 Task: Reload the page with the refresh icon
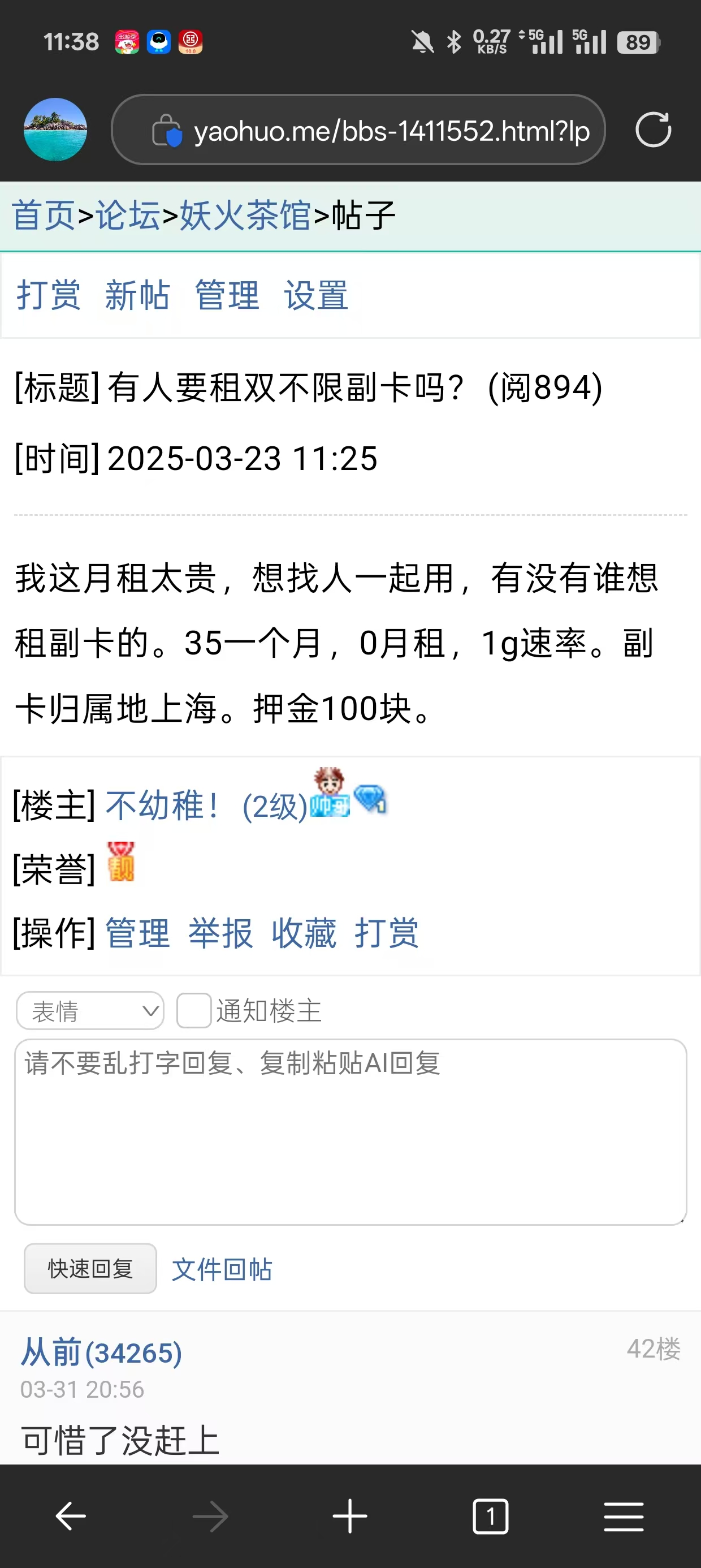click(653, 130)
